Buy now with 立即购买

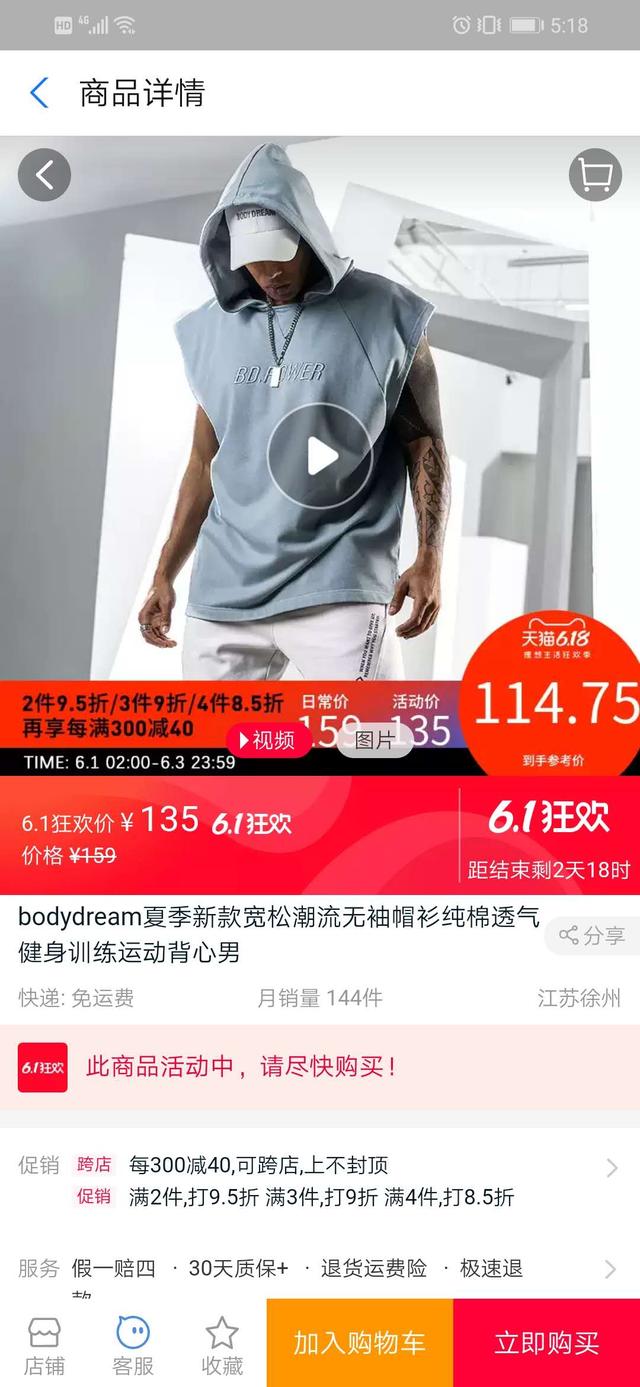(546, 1343)
